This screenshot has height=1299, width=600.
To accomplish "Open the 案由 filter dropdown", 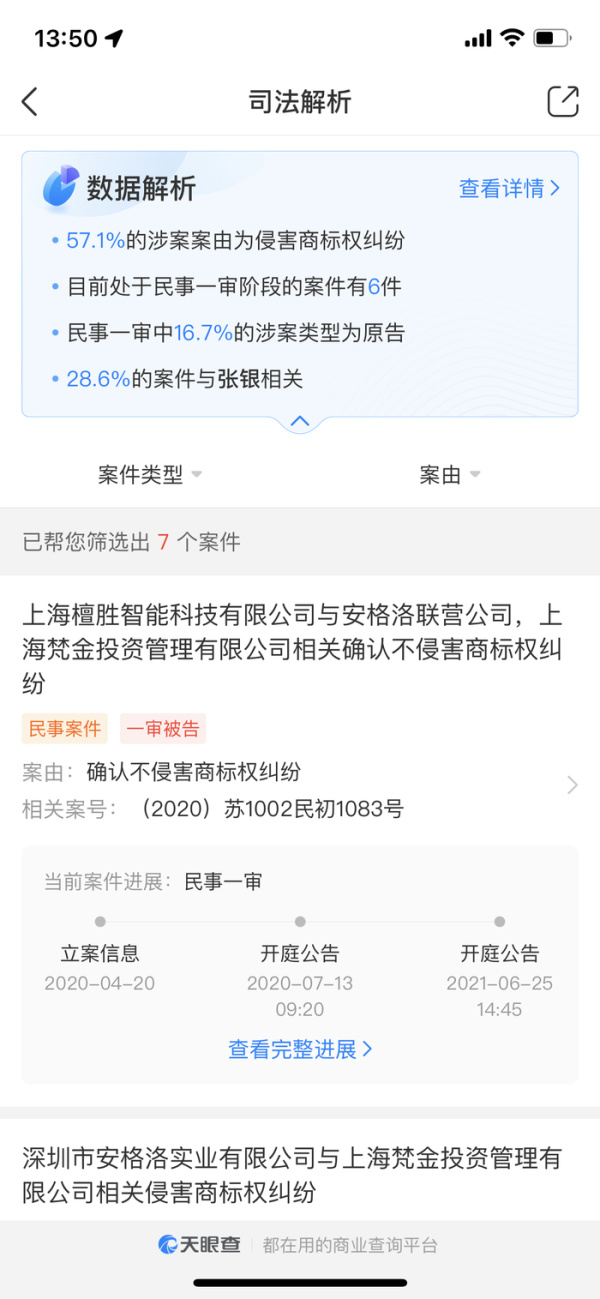I will pos(450,475).
